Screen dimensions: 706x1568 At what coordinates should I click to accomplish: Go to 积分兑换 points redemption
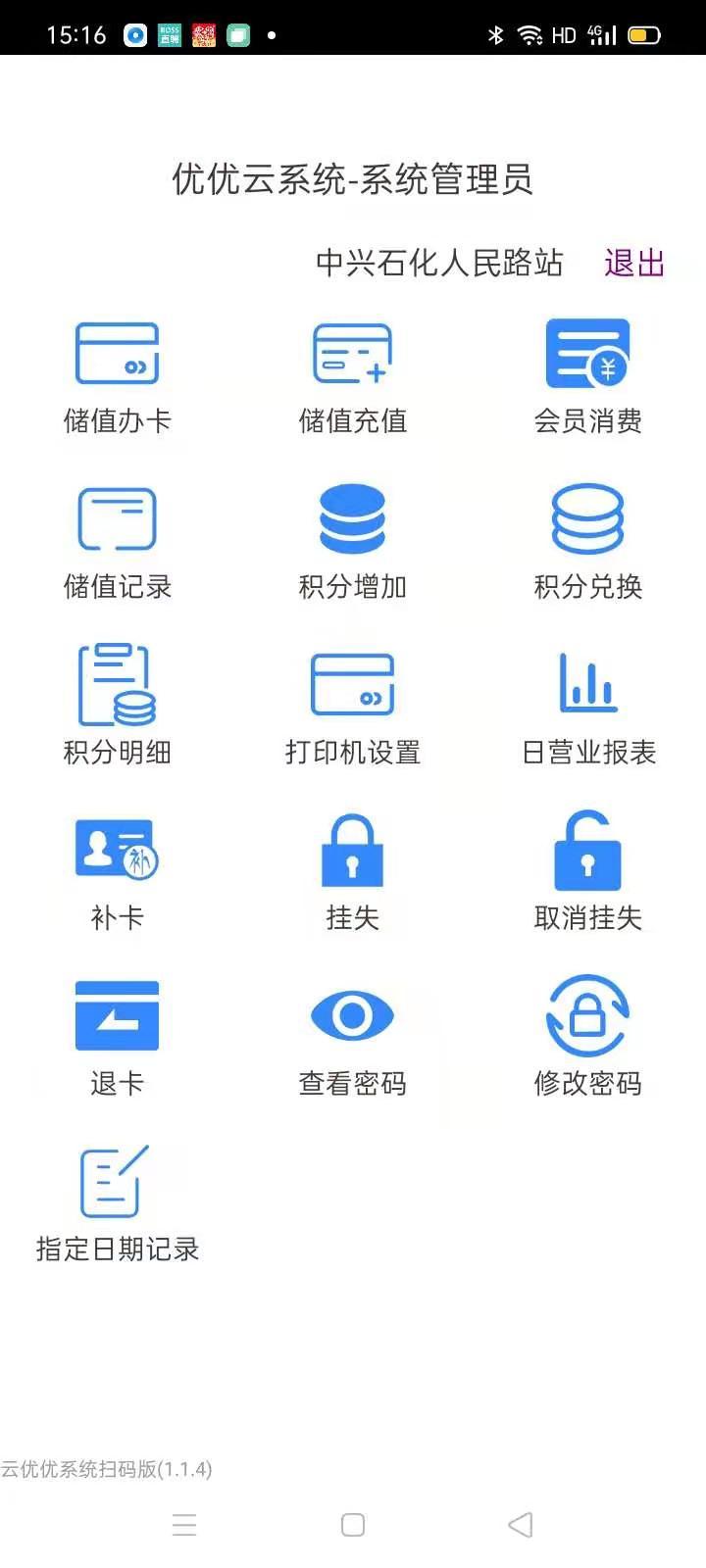[588, 544]
